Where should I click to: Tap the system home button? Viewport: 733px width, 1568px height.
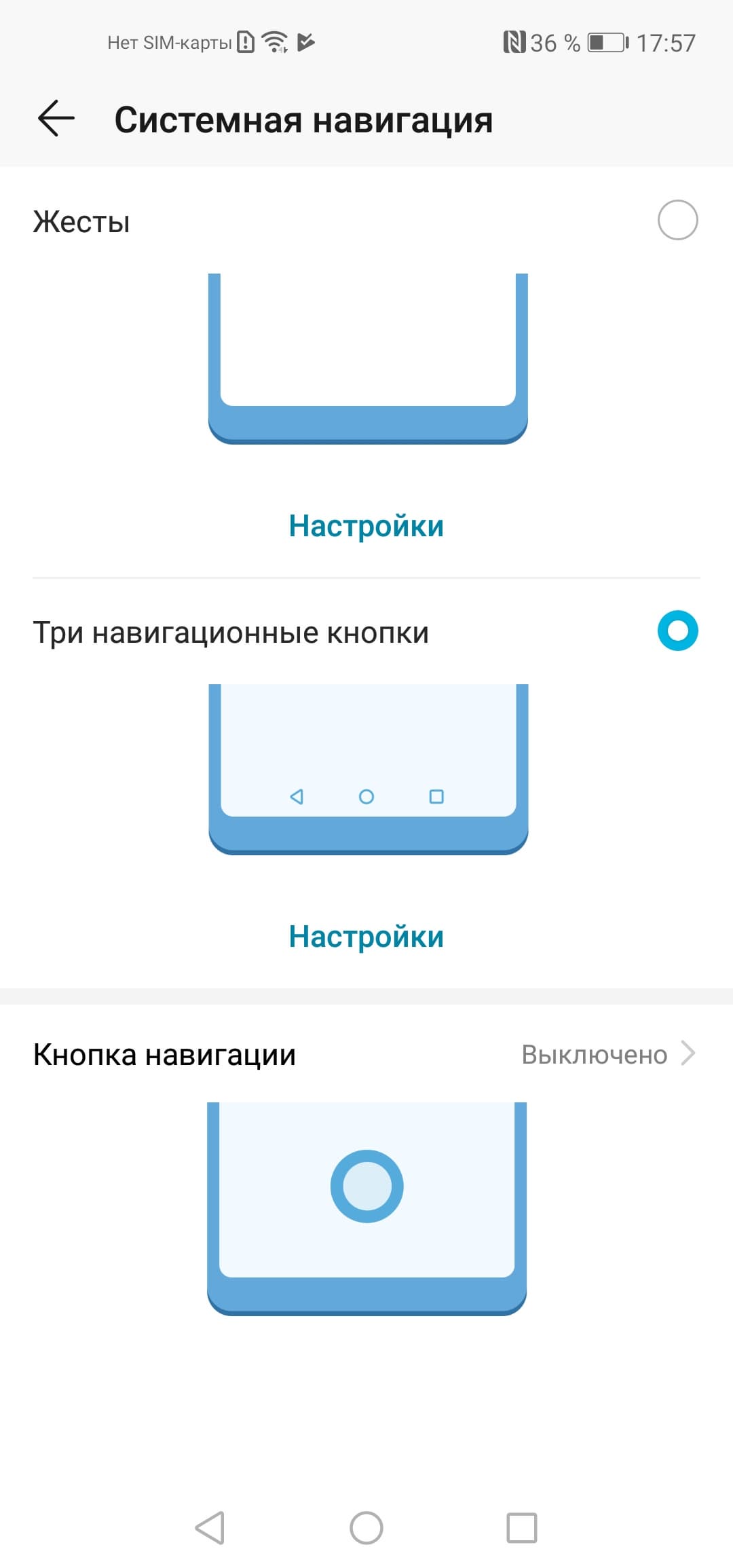366,1527
